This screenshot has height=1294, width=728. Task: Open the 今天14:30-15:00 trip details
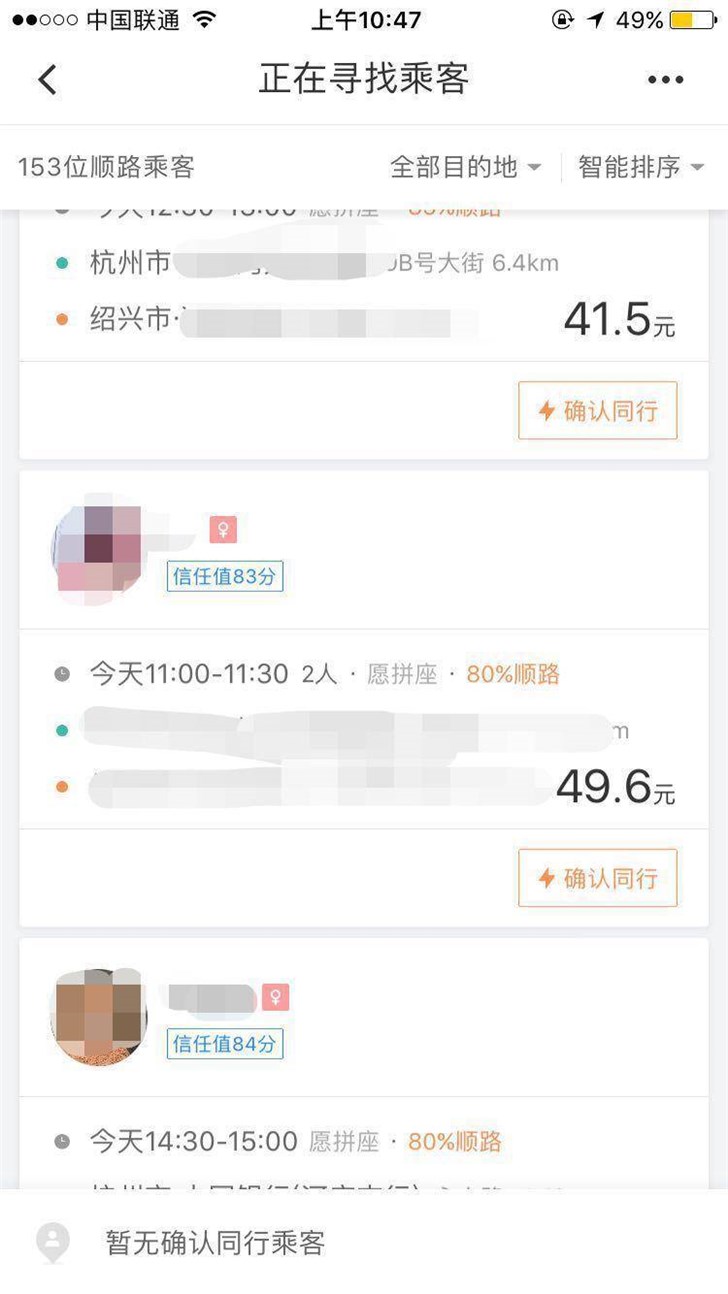tap(195, 1141)
